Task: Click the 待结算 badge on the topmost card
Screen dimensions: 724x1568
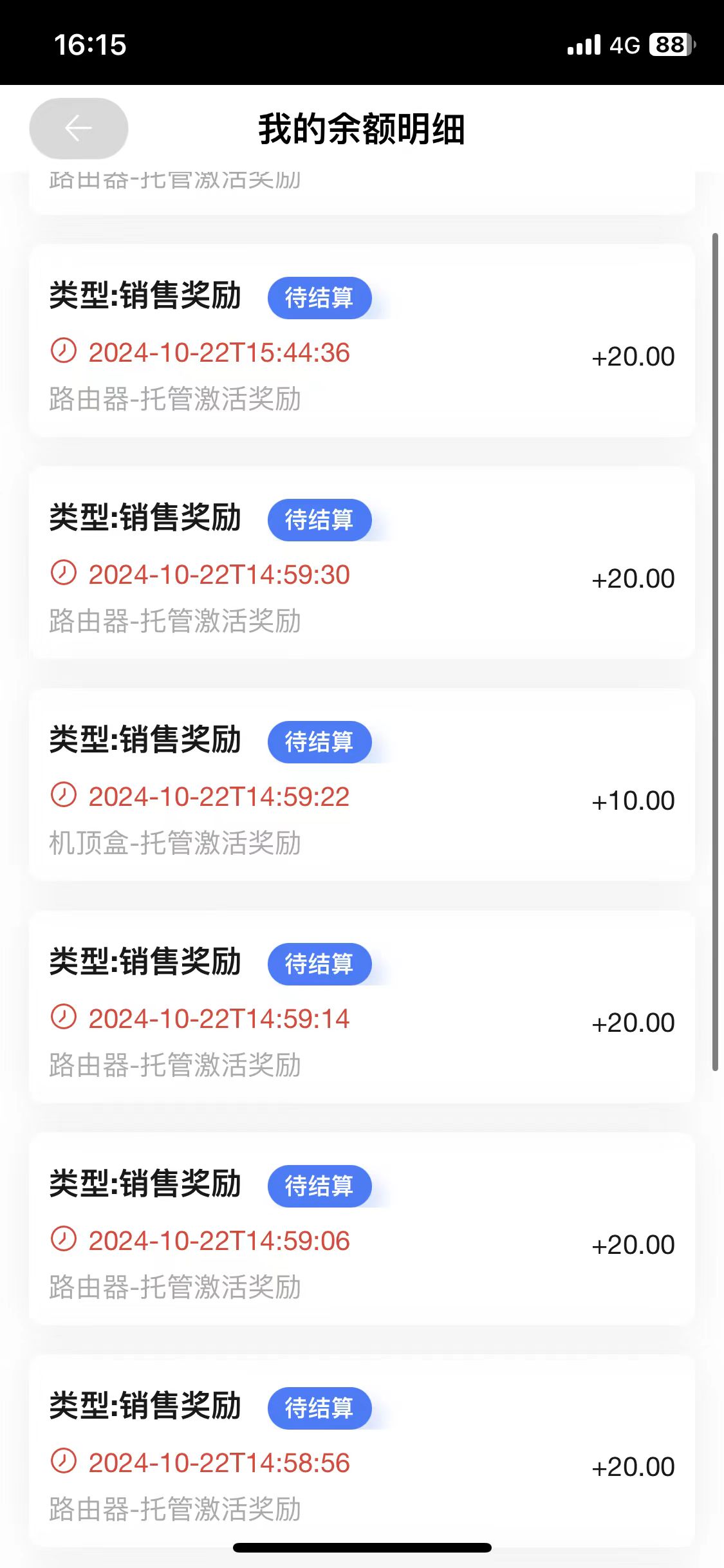Action: 320,297
